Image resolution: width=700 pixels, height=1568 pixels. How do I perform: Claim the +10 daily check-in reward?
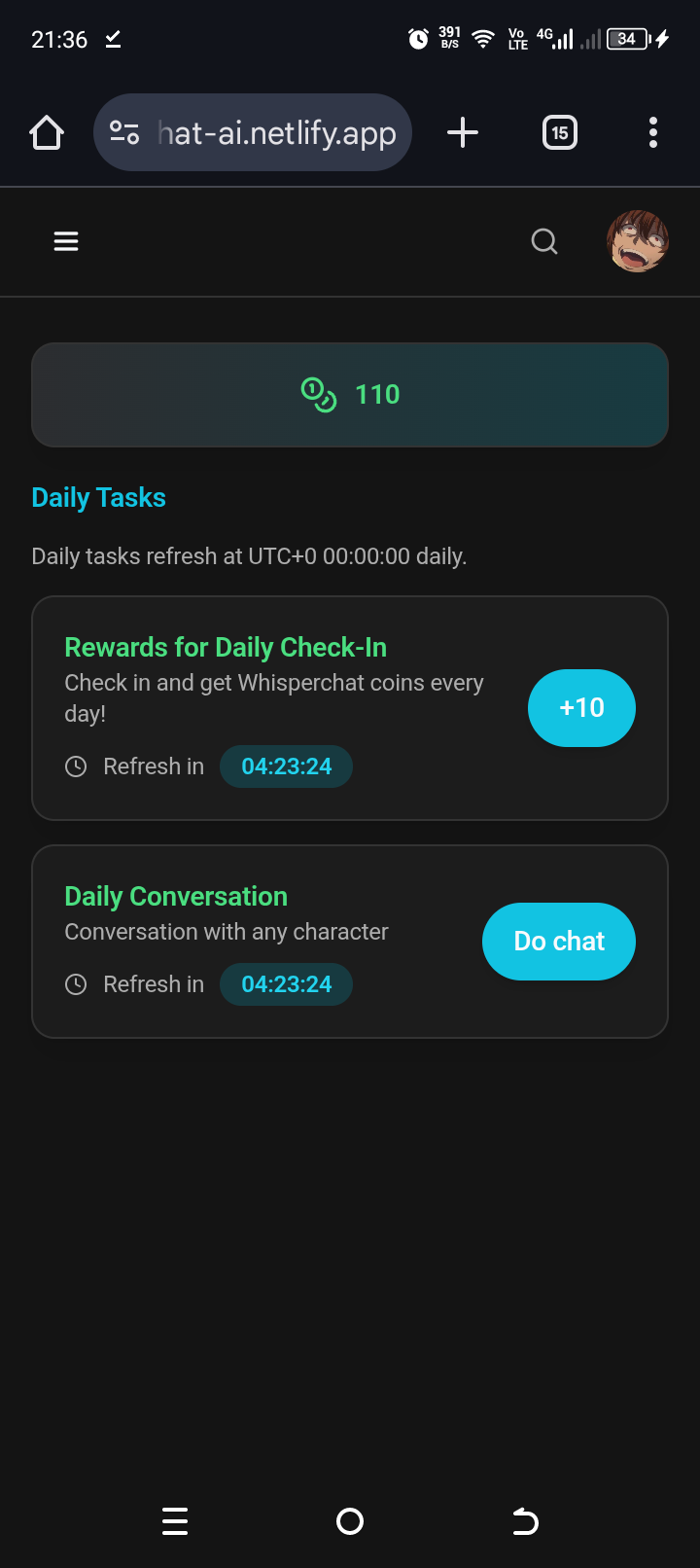(x=581, y=707)
